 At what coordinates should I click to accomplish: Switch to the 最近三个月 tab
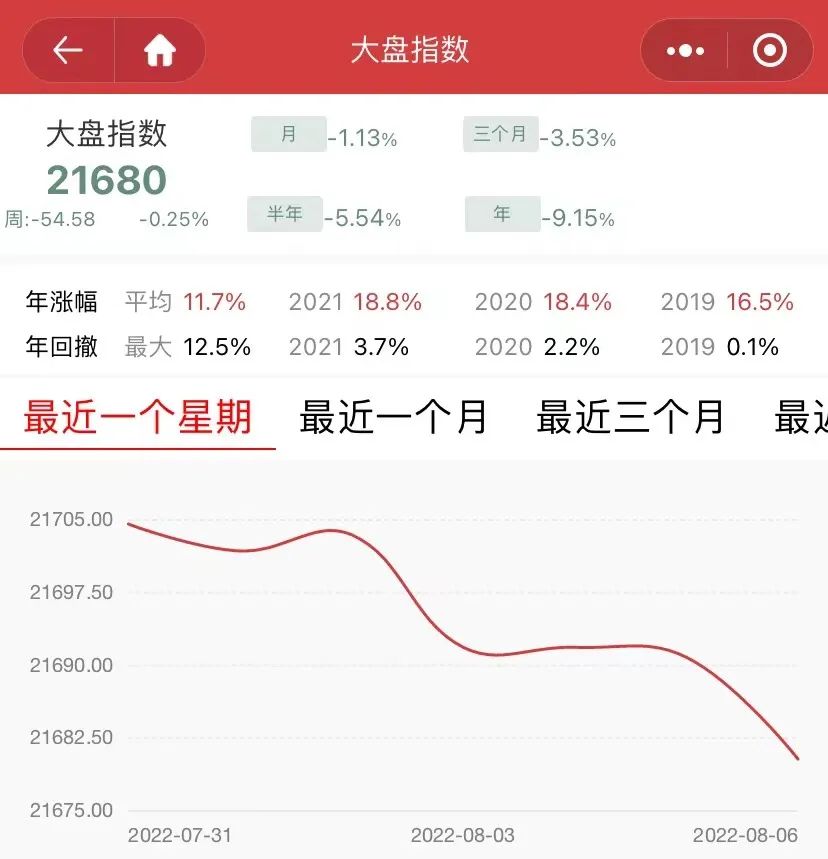click(x=630, y=417)
